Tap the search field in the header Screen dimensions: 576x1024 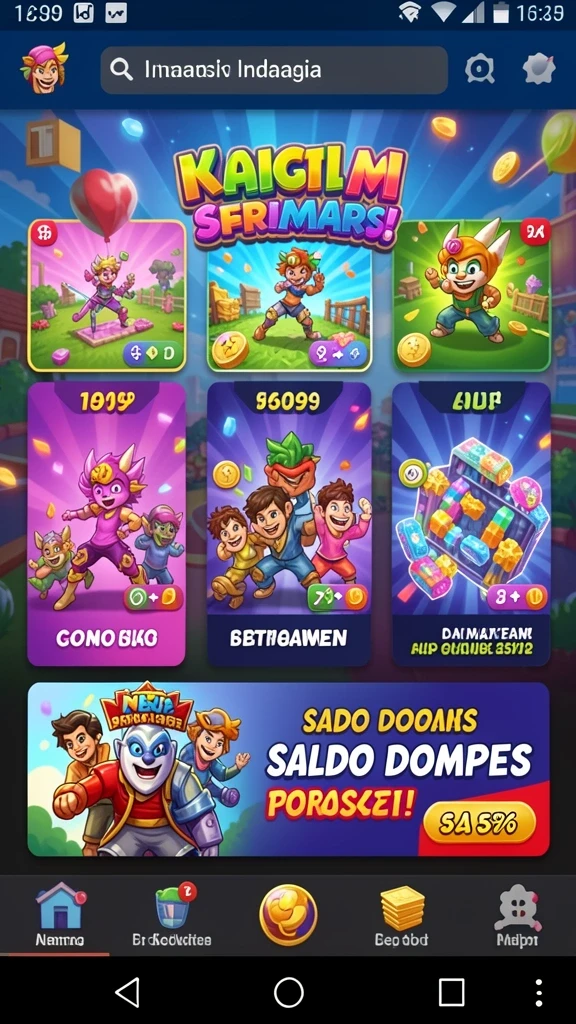[274, 70]
